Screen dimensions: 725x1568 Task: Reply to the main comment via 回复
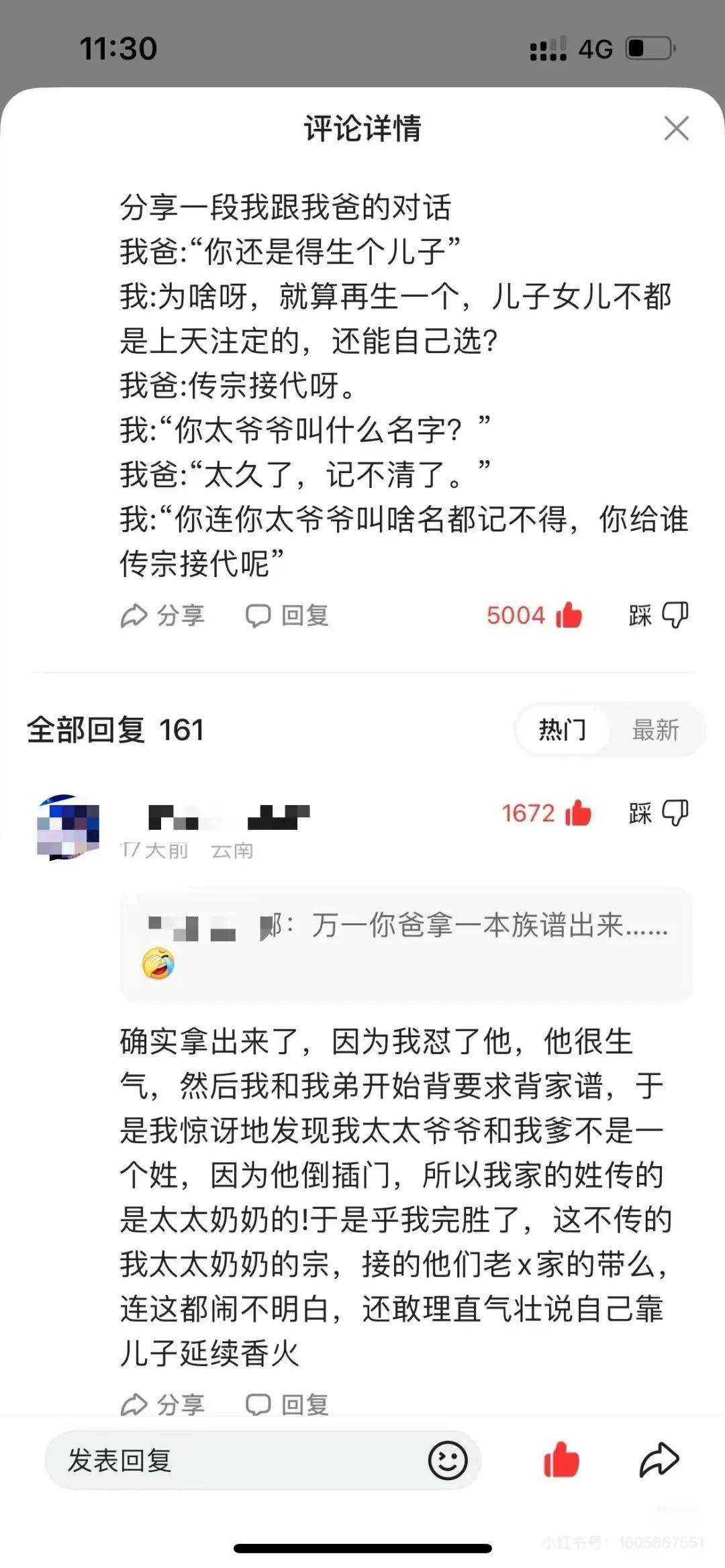(x=287, y=615)
